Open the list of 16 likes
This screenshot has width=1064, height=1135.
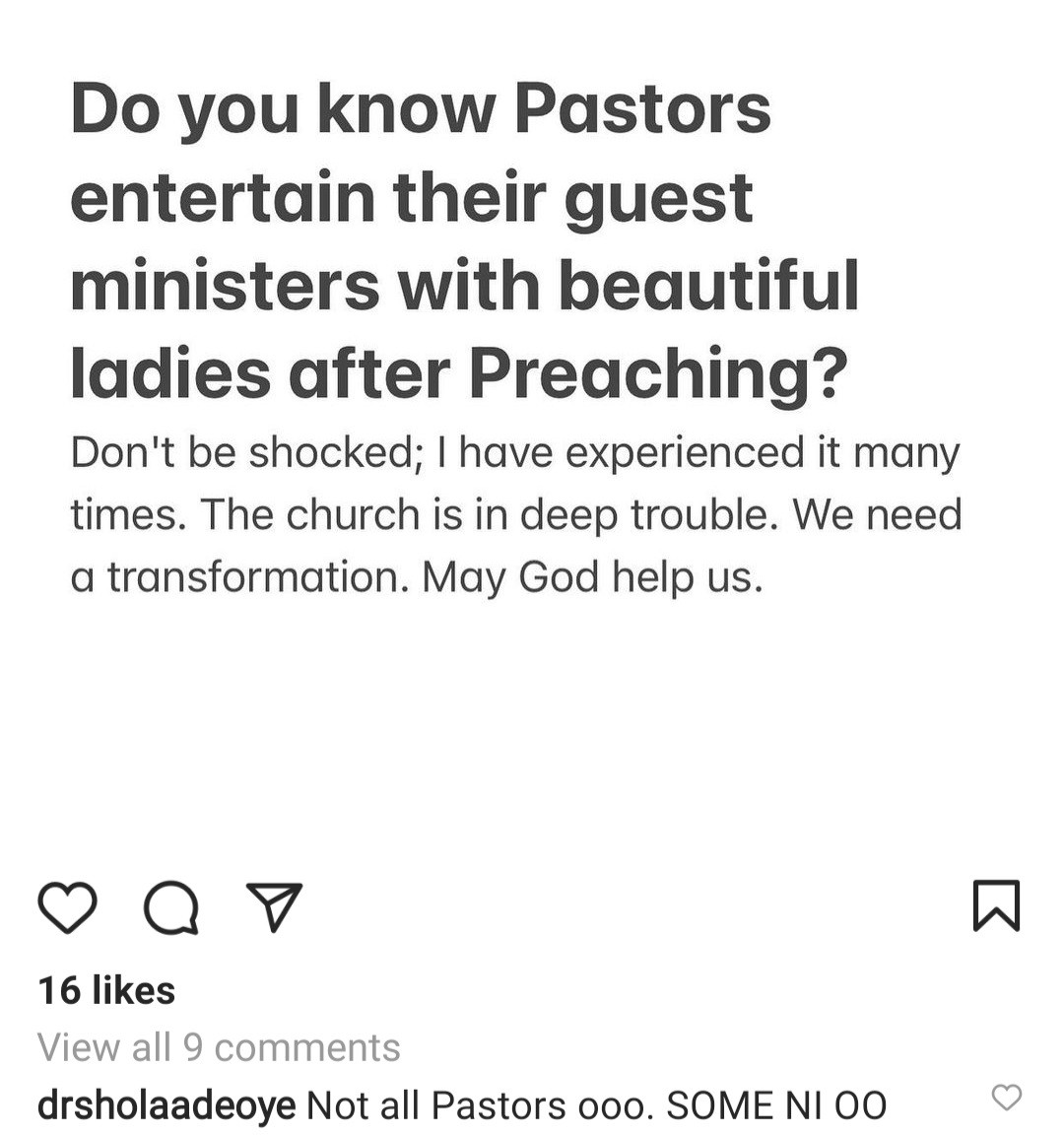click(x=106, y=990)
